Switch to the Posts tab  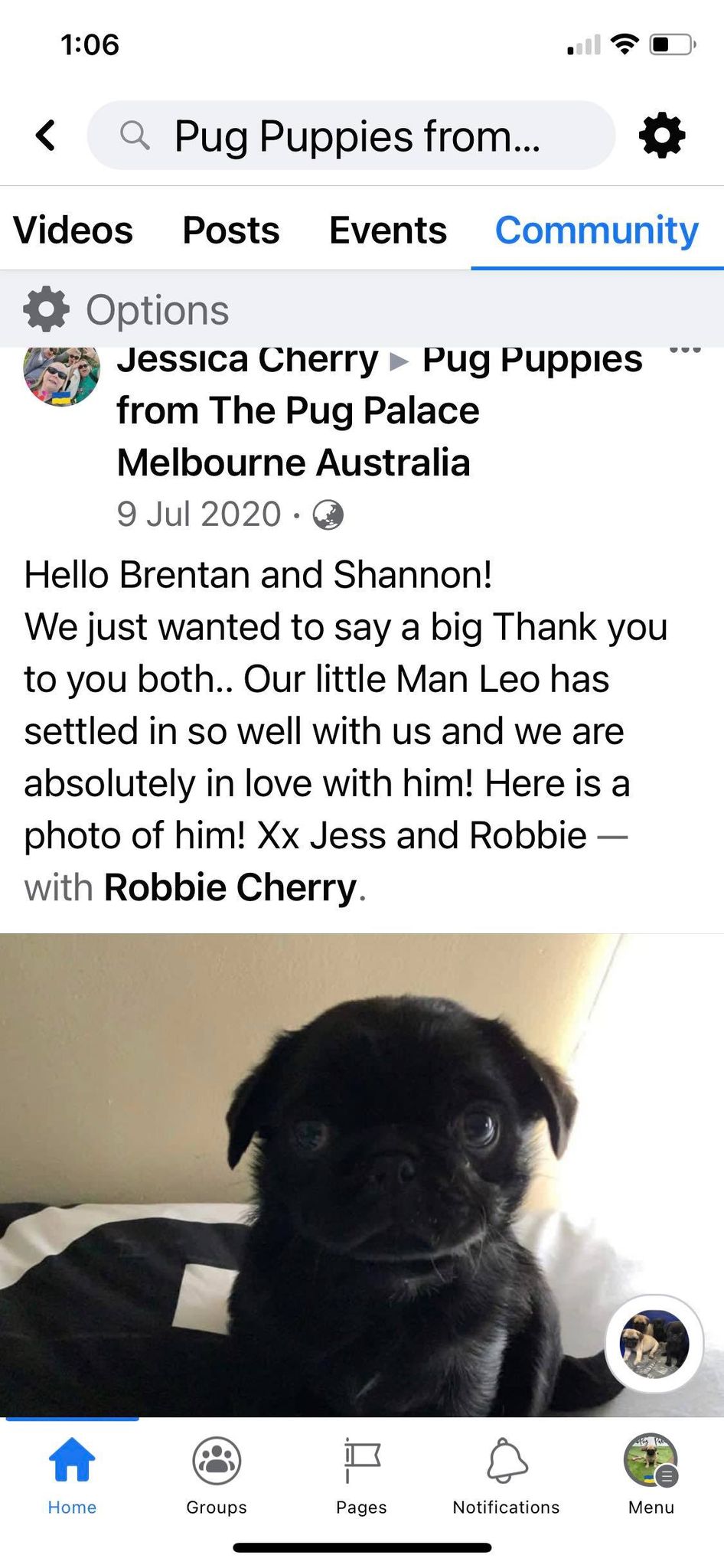coord(230,230)
